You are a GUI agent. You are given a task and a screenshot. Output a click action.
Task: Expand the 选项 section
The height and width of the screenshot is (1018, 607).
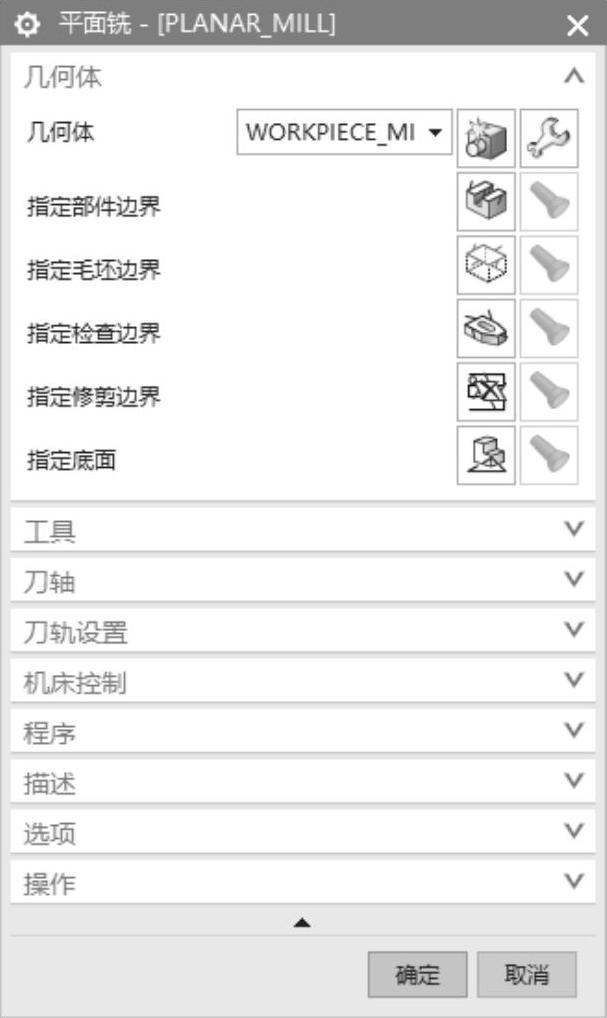[x=573, y=832]
